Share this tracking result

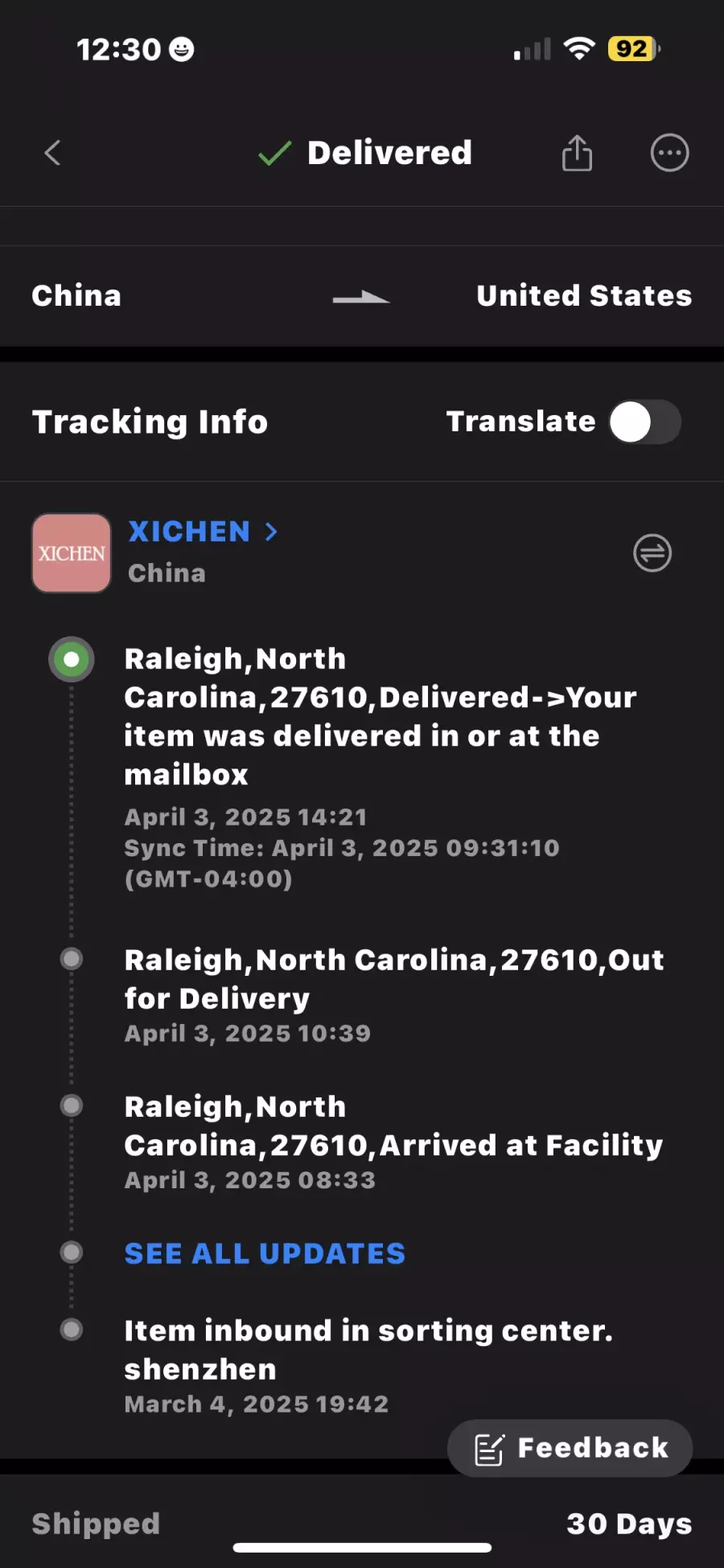(x=577, y=152)
